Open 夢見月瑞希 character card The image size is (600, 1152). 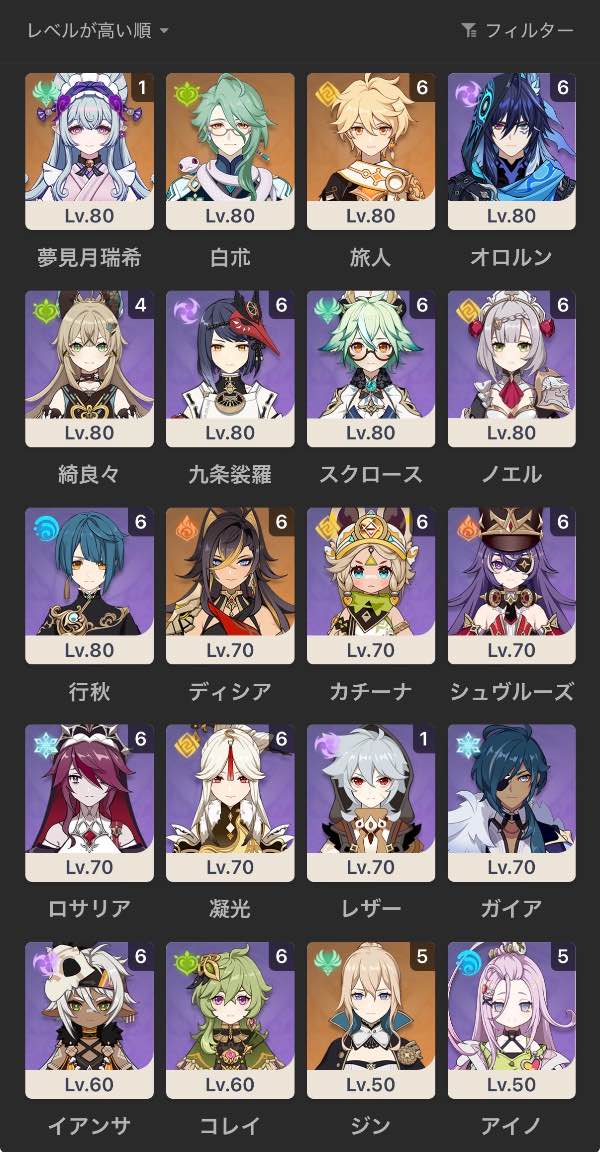(x=89, y=151)
